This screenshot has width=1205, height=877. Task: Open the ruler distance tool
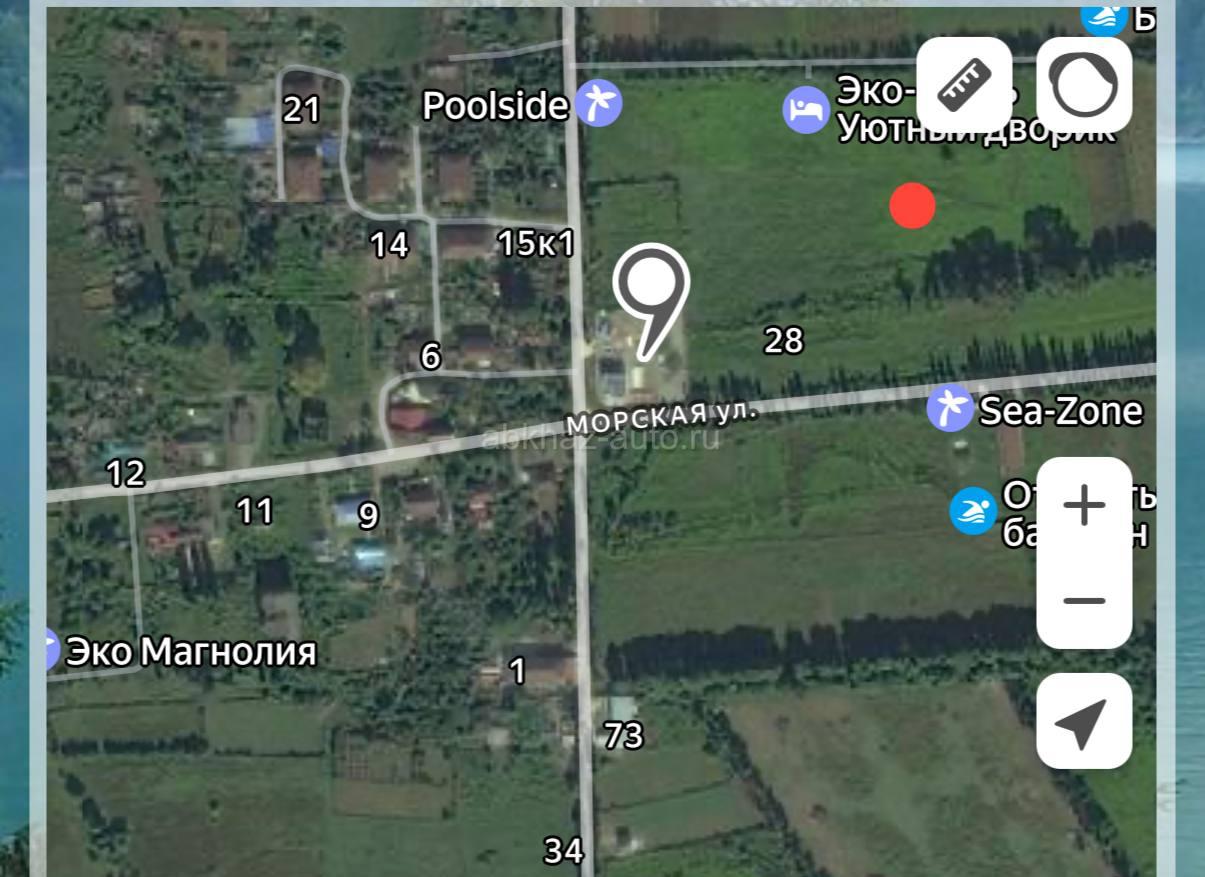coord(964,86)
